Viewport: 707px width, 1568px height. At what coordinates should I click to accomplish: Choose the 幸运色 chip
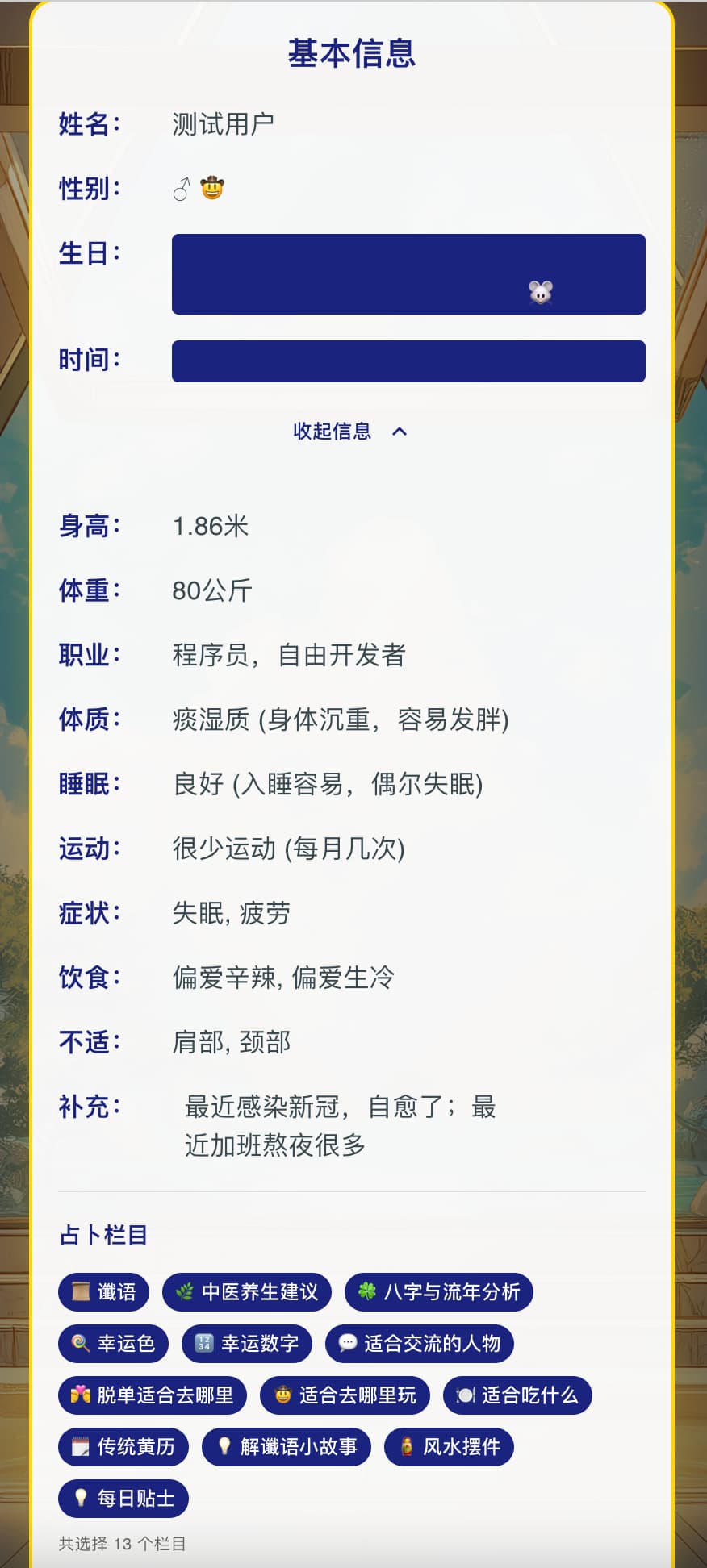click(x=113, y=1344)
